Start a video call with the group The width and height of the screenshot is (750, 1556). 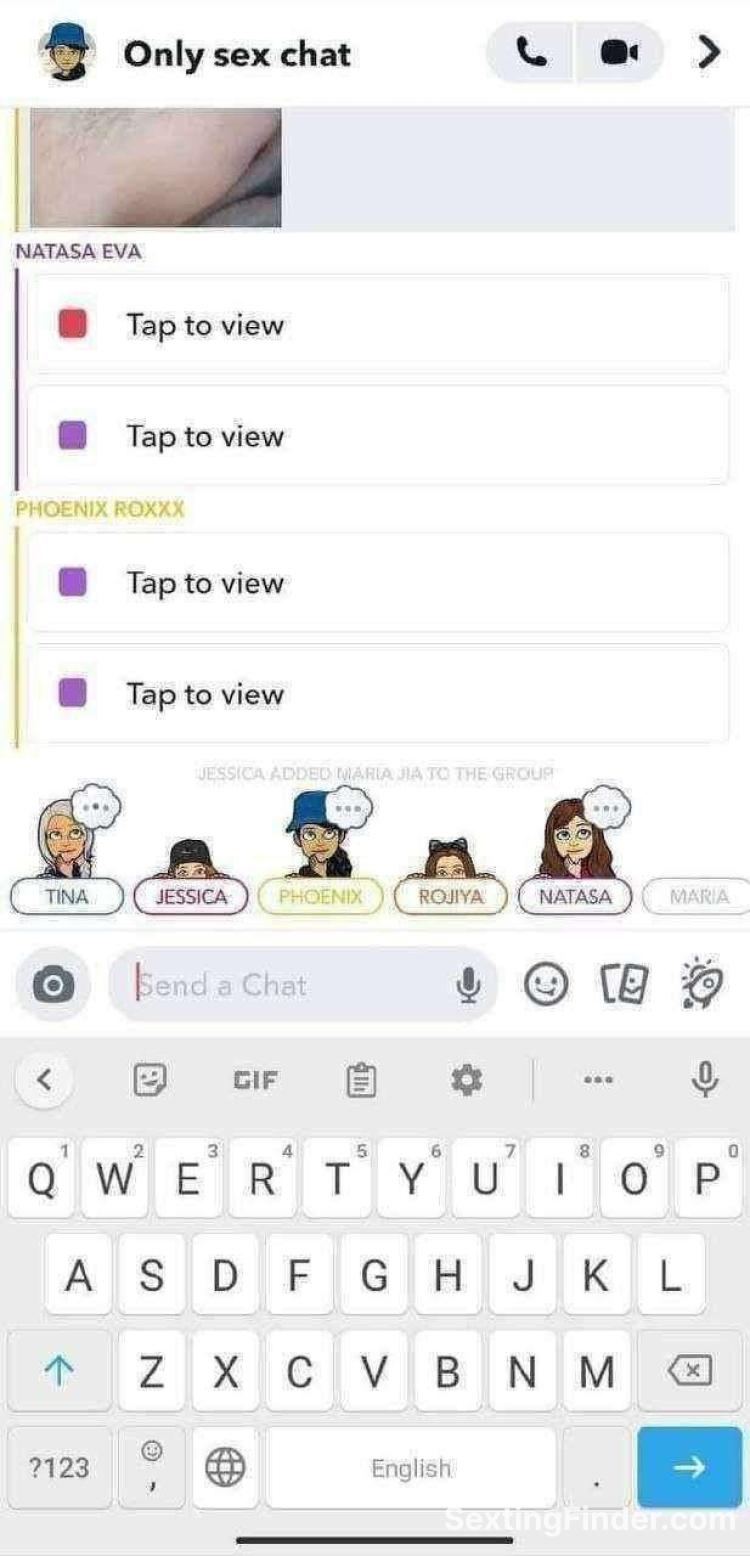[x=619, y=52]
